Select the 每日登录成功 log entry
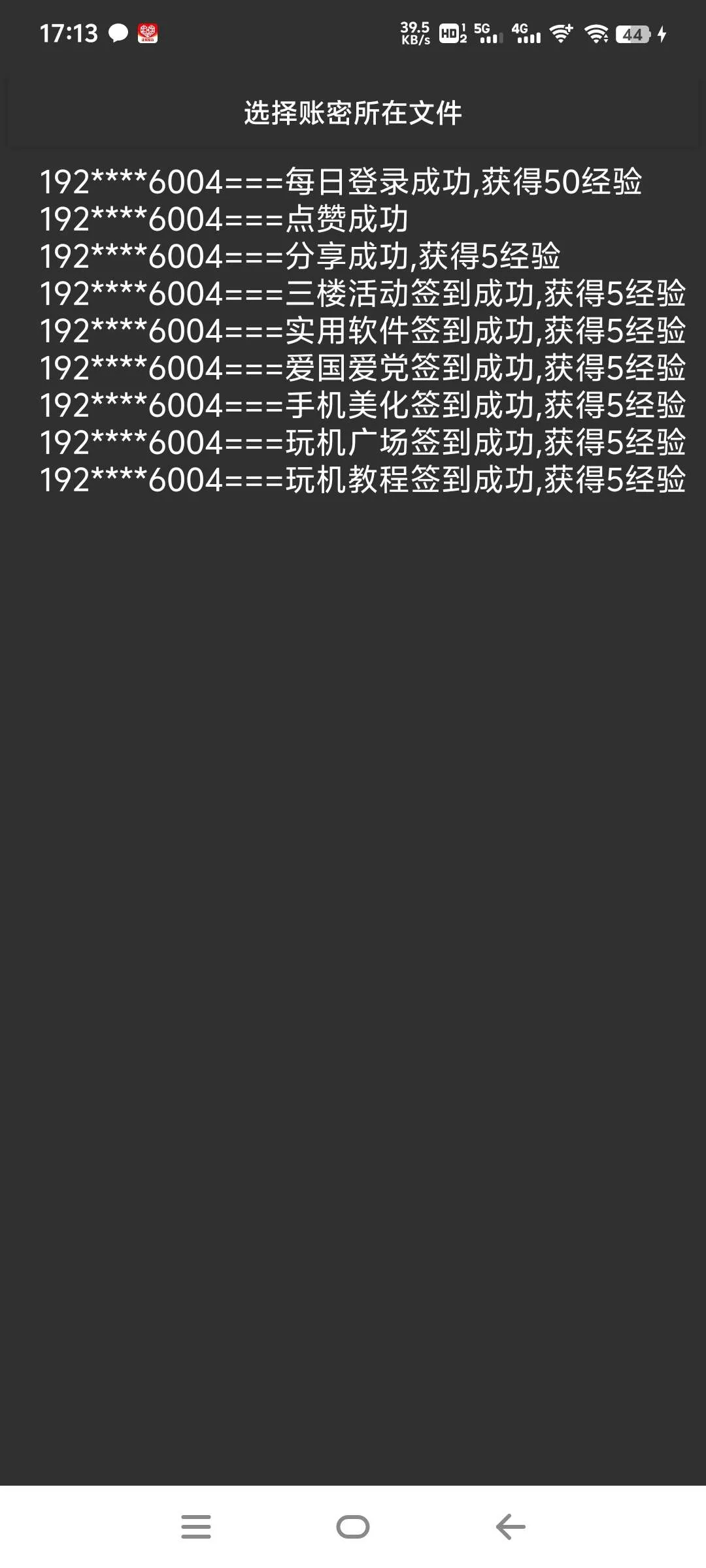The image size is (706, 1568). point(341,184)
